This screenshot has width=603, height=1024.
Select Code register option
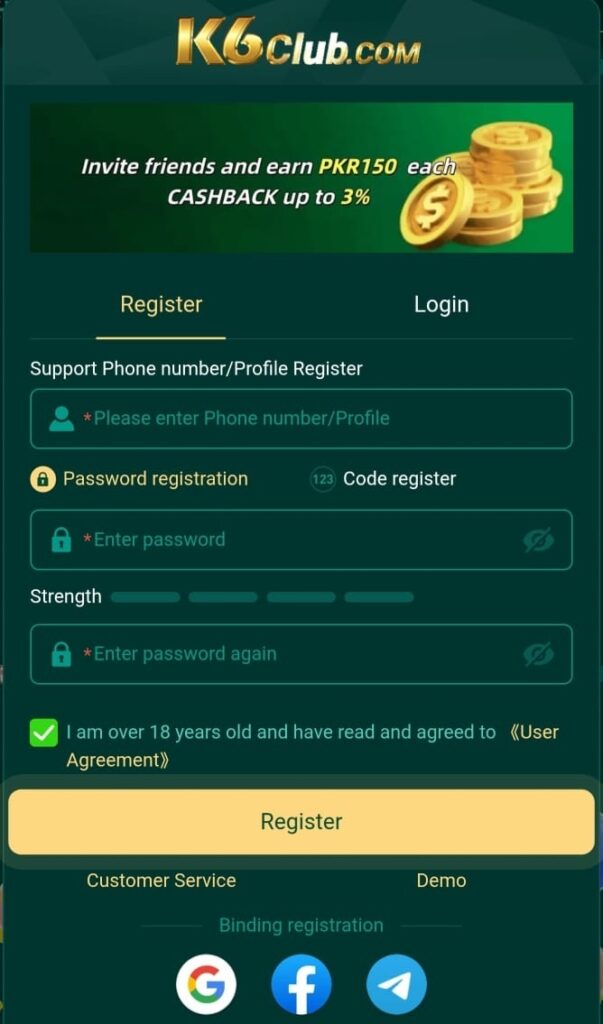(x=384, y=479)
